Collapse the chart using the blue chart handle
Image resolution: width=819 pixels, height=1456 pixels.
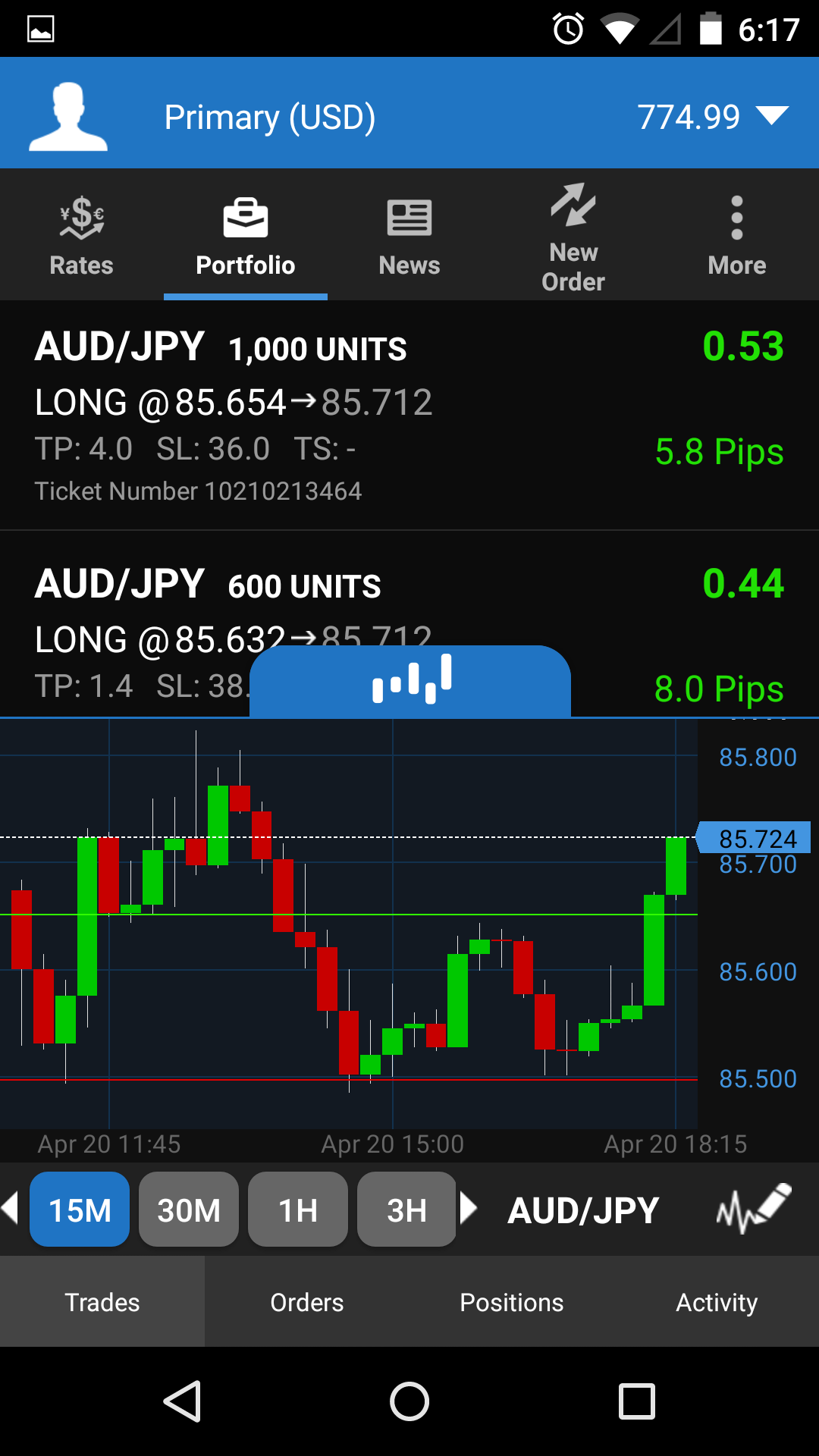(x=410, y=680)
